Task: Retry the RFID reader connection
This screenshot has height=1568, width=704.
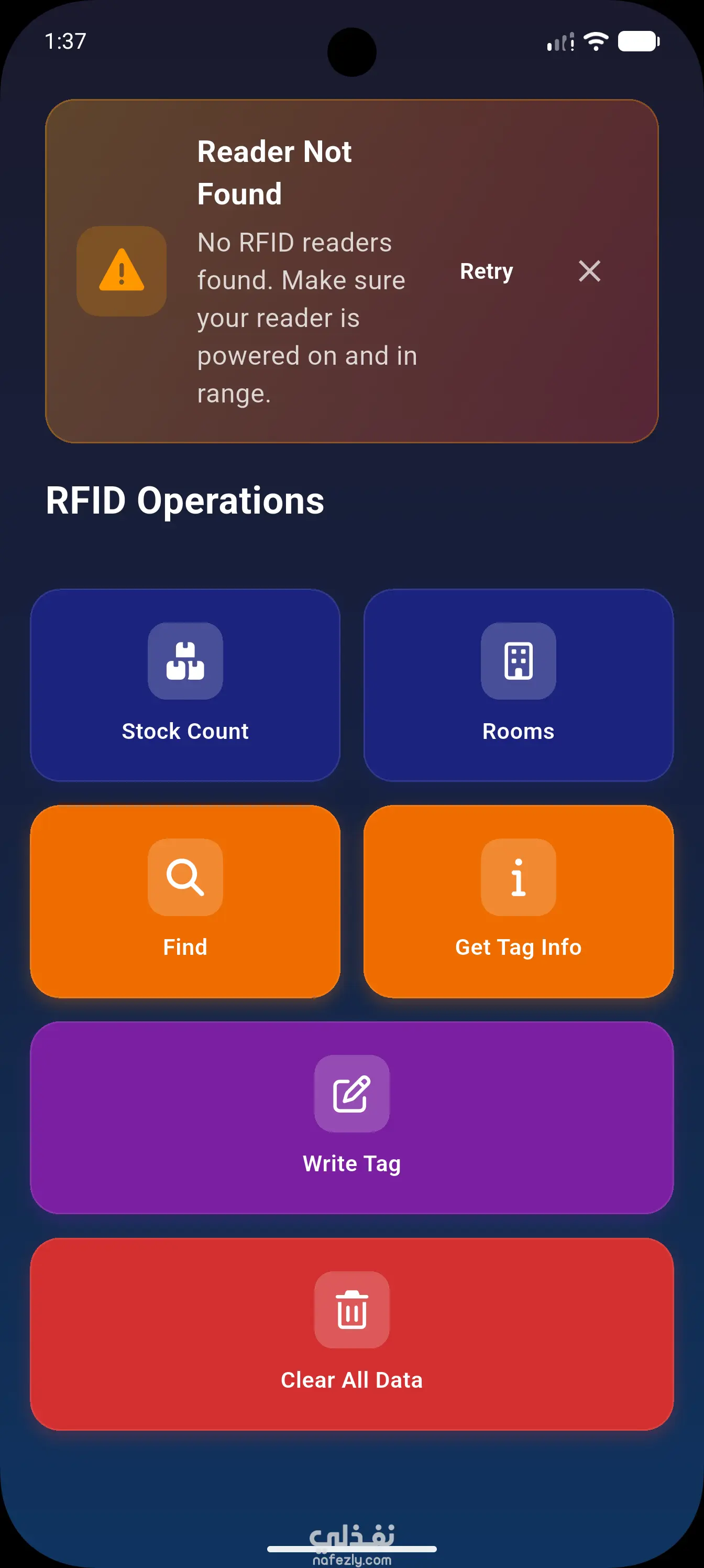Action: click(x=486, y=271)
